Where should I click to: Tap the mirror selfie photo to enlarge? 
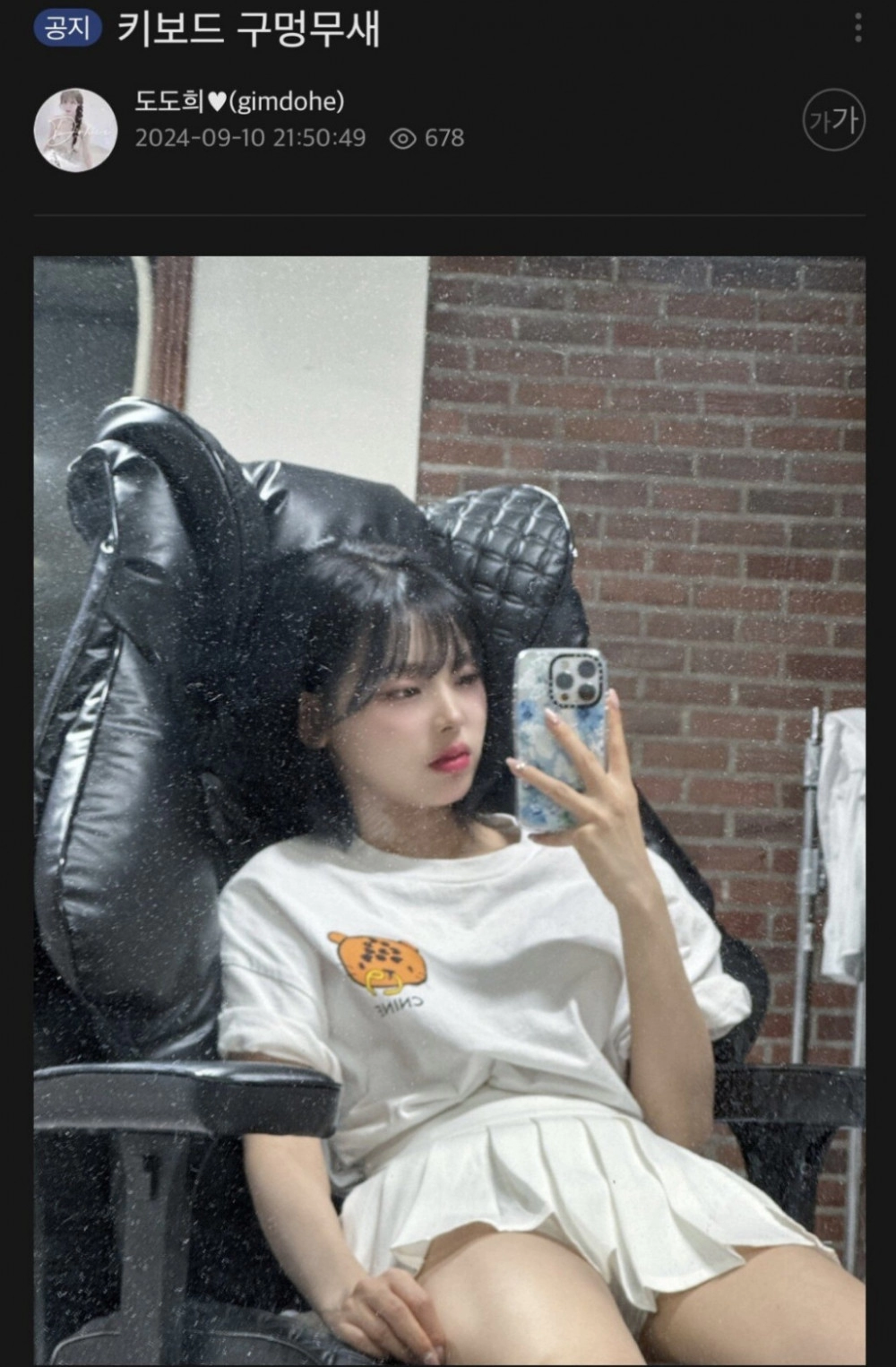coord(448,807)
